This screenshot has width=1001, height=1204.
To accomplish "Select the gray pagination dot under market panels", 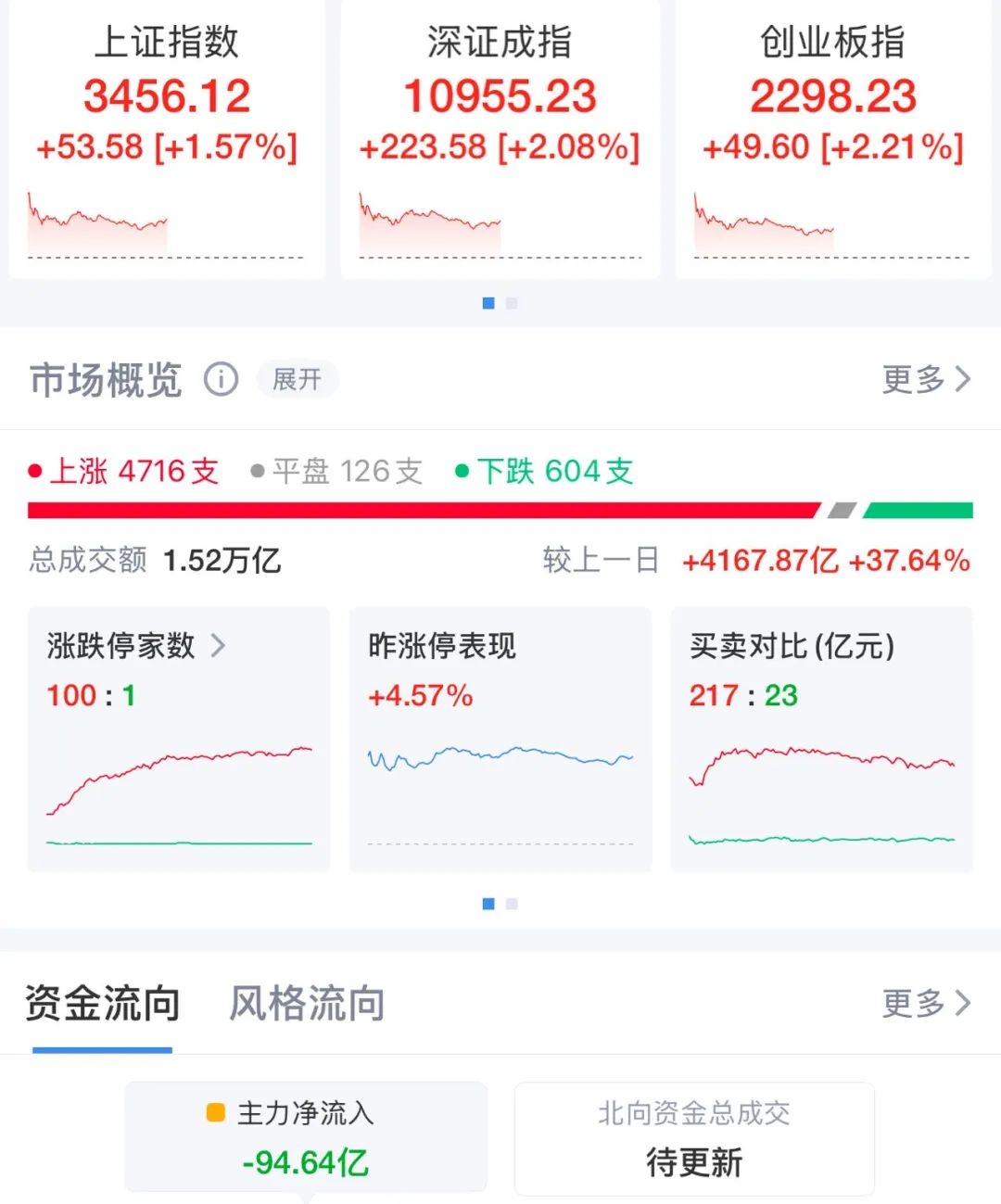I will [513, 904].
